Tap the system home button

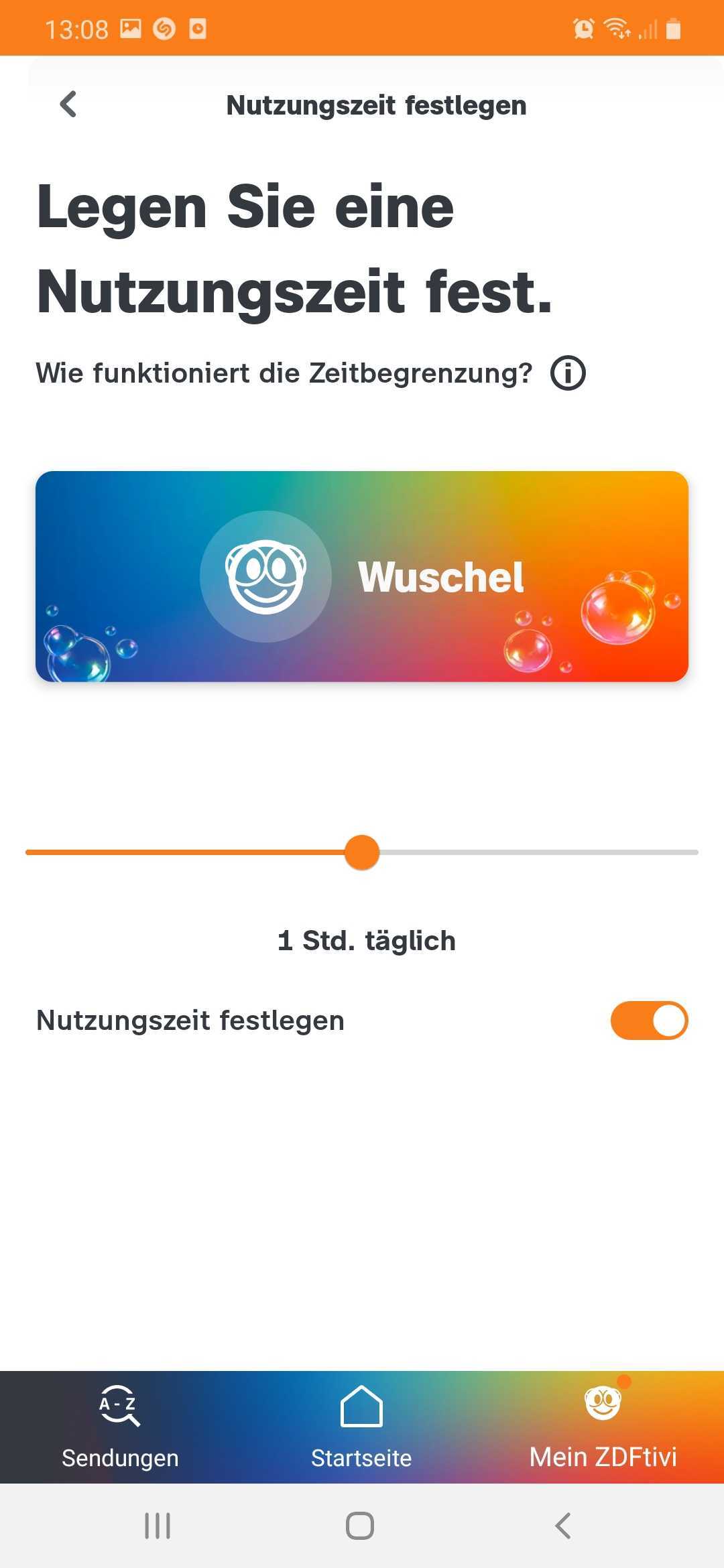coord(360,1526)
